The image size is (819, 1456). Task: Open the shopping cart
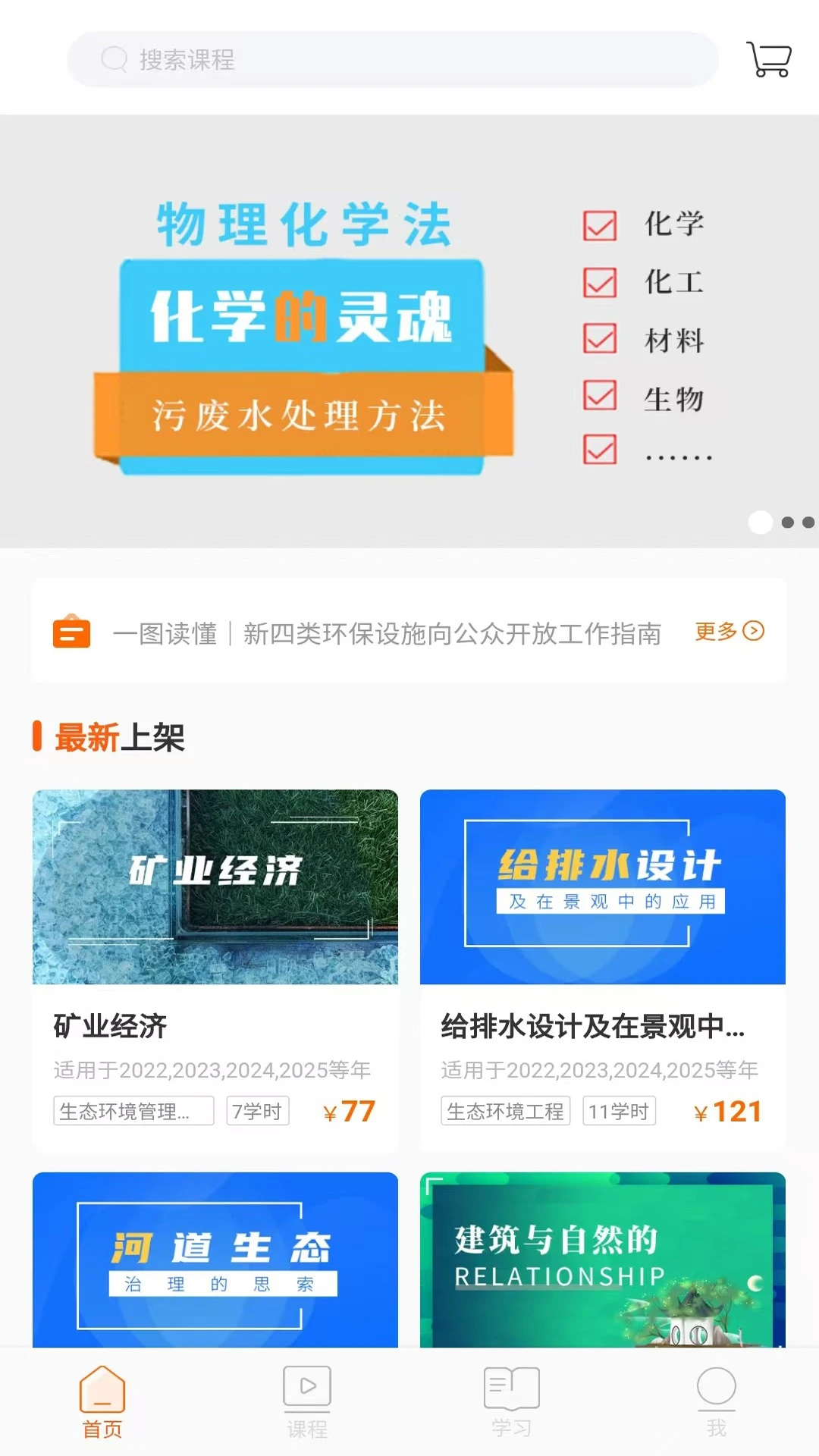coord(768,59)
